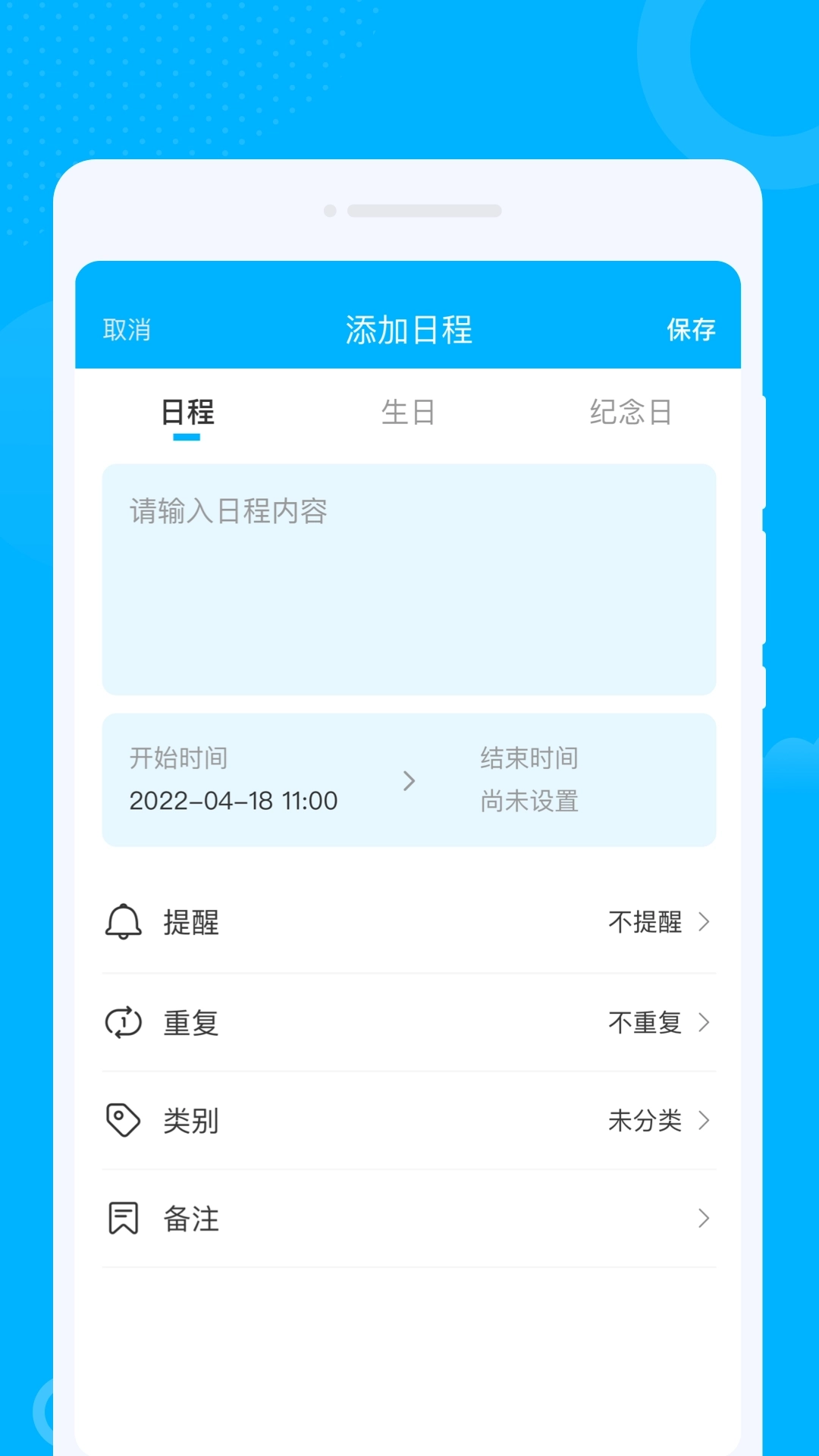The height and width of the screenshot is (1456, 819).
Task: Click the category tag icon
Action: (124, 1121)
